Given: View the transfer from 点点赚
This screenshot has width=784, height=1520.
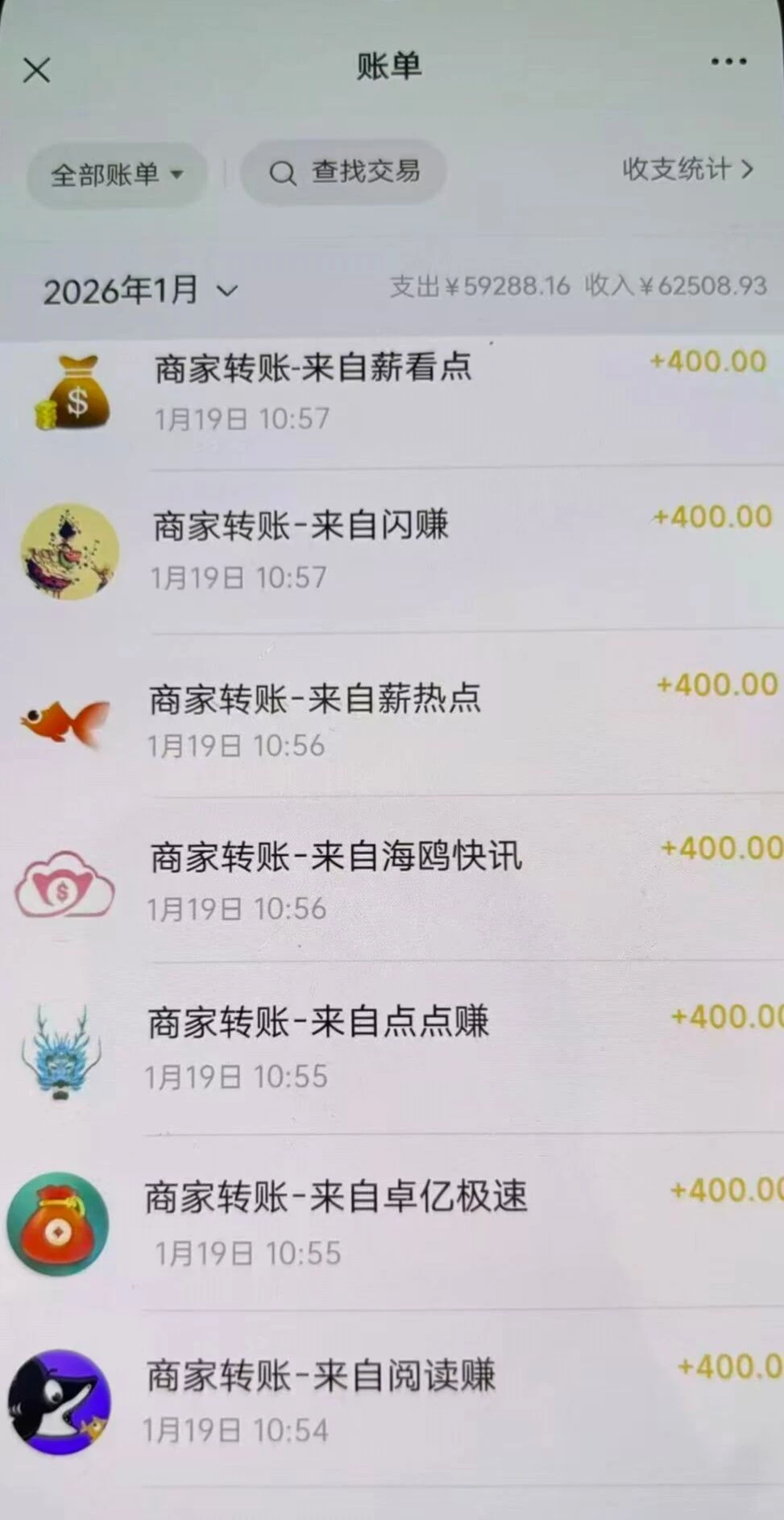Looking at the screenshot, I should (x=392, y=1048).
